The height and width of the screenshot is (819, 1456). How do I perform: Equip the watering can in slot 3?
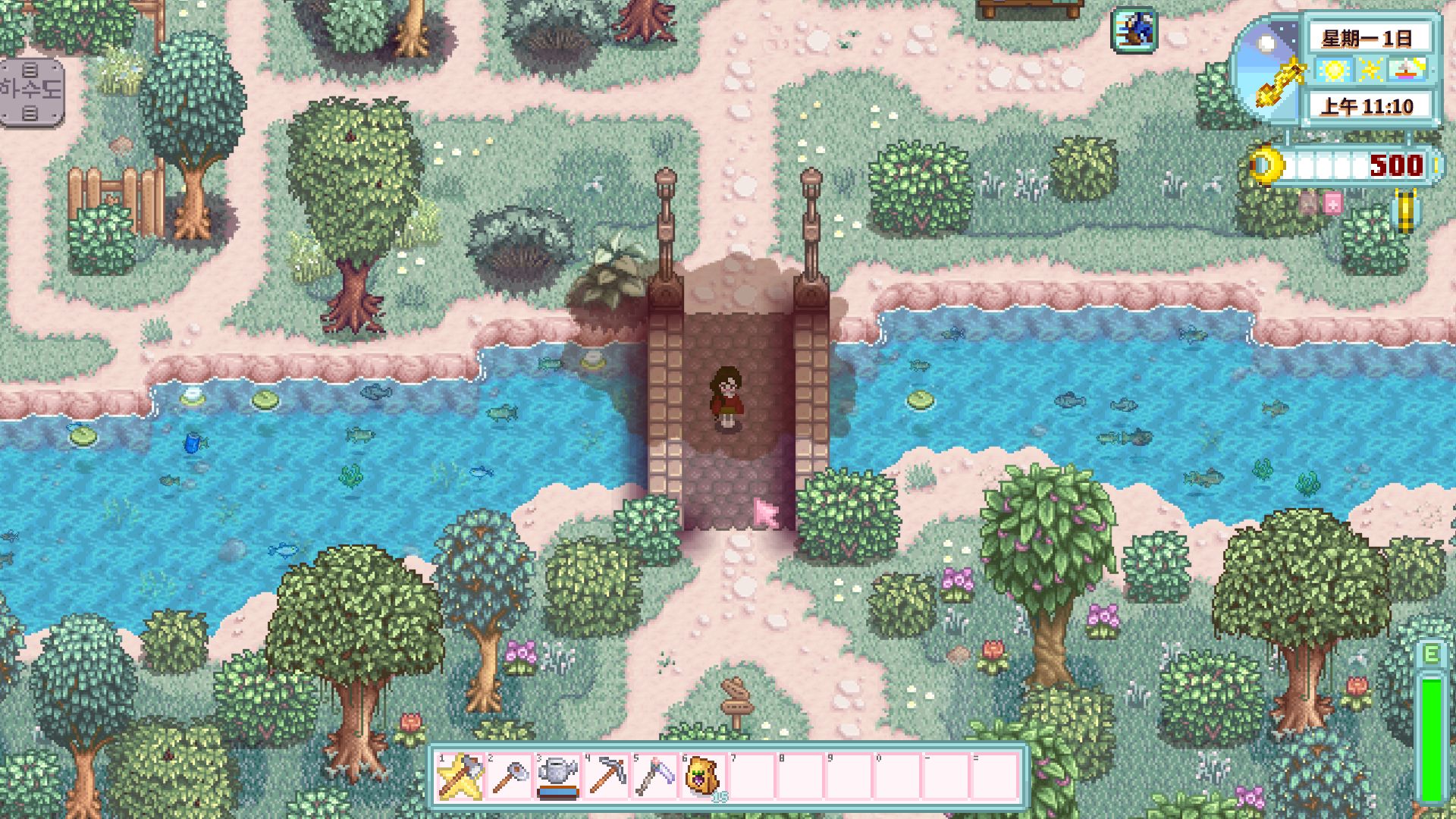point(557,776)
